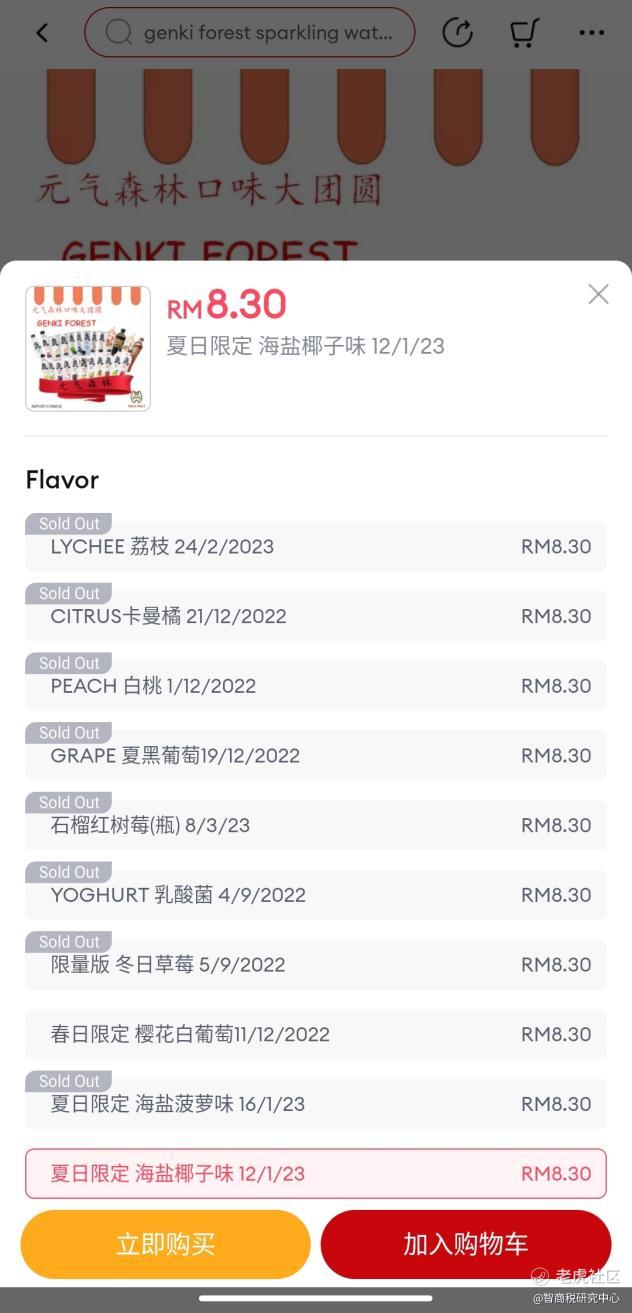This screenshot has height=1313, width=632.
Task: Select the 夏日限定 海盐椰子味 flavor option
Action: coord(315,1174)
